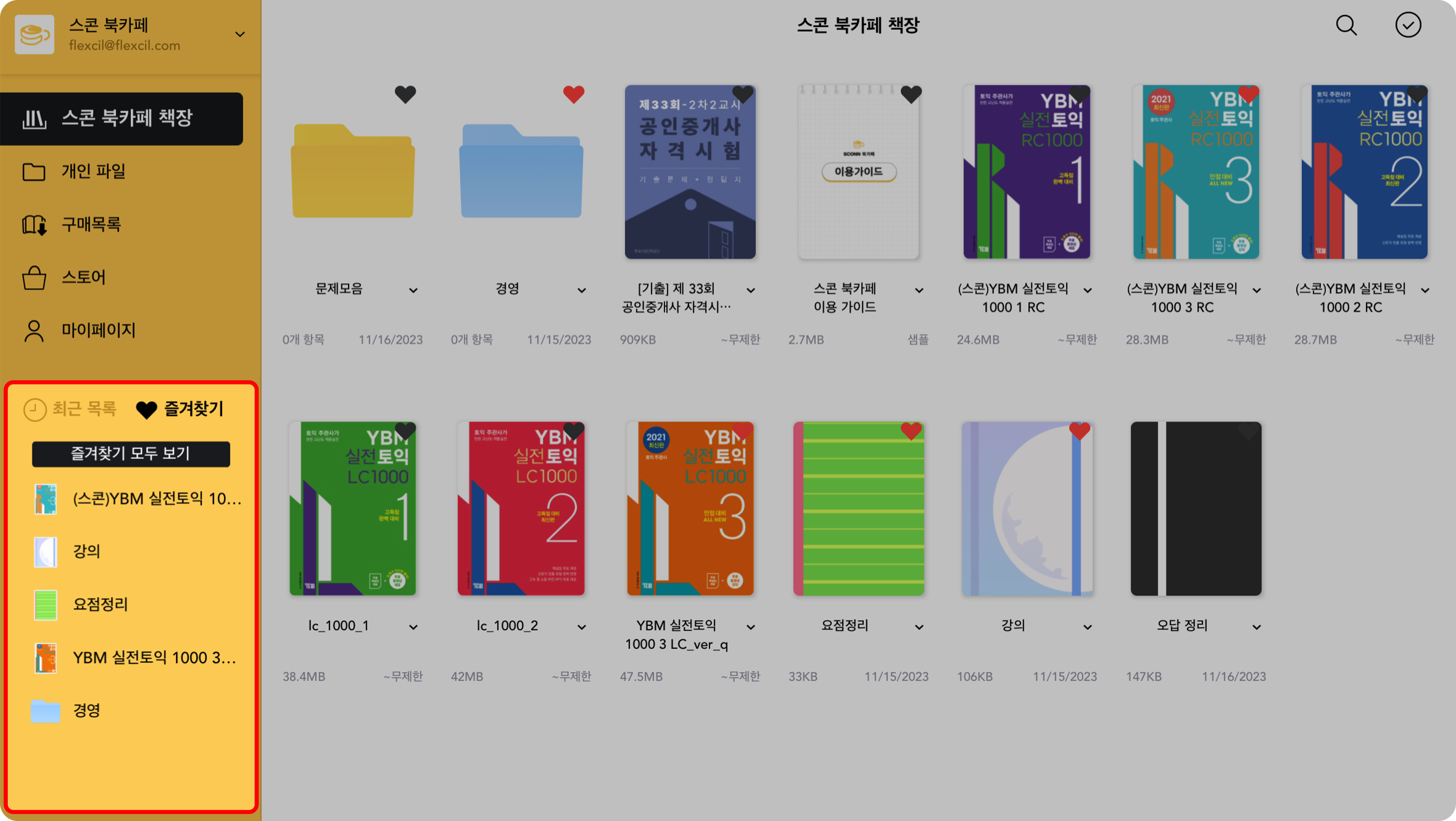1456x821 pixels.
Task: Toggle the heart on the 경영 folder
Action: [573, 94]
